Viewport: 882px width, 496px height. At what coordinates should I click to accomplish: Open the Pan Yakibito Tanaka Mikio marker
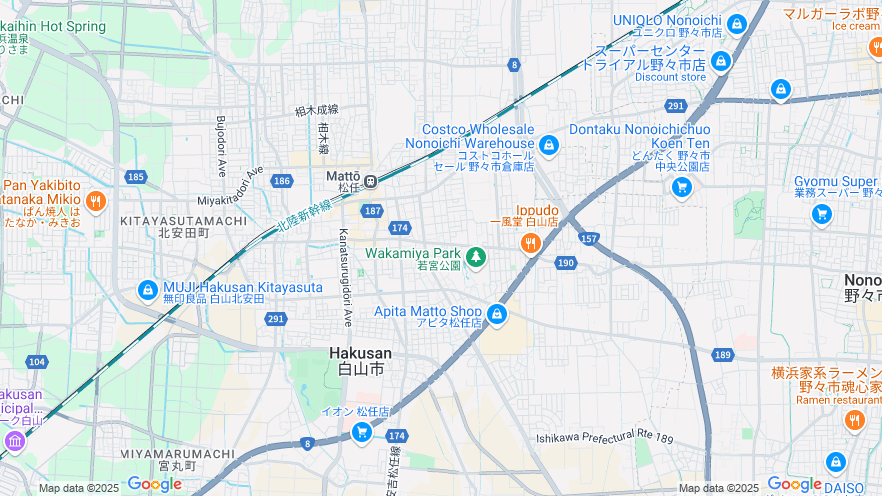click(x=96, y=201)
